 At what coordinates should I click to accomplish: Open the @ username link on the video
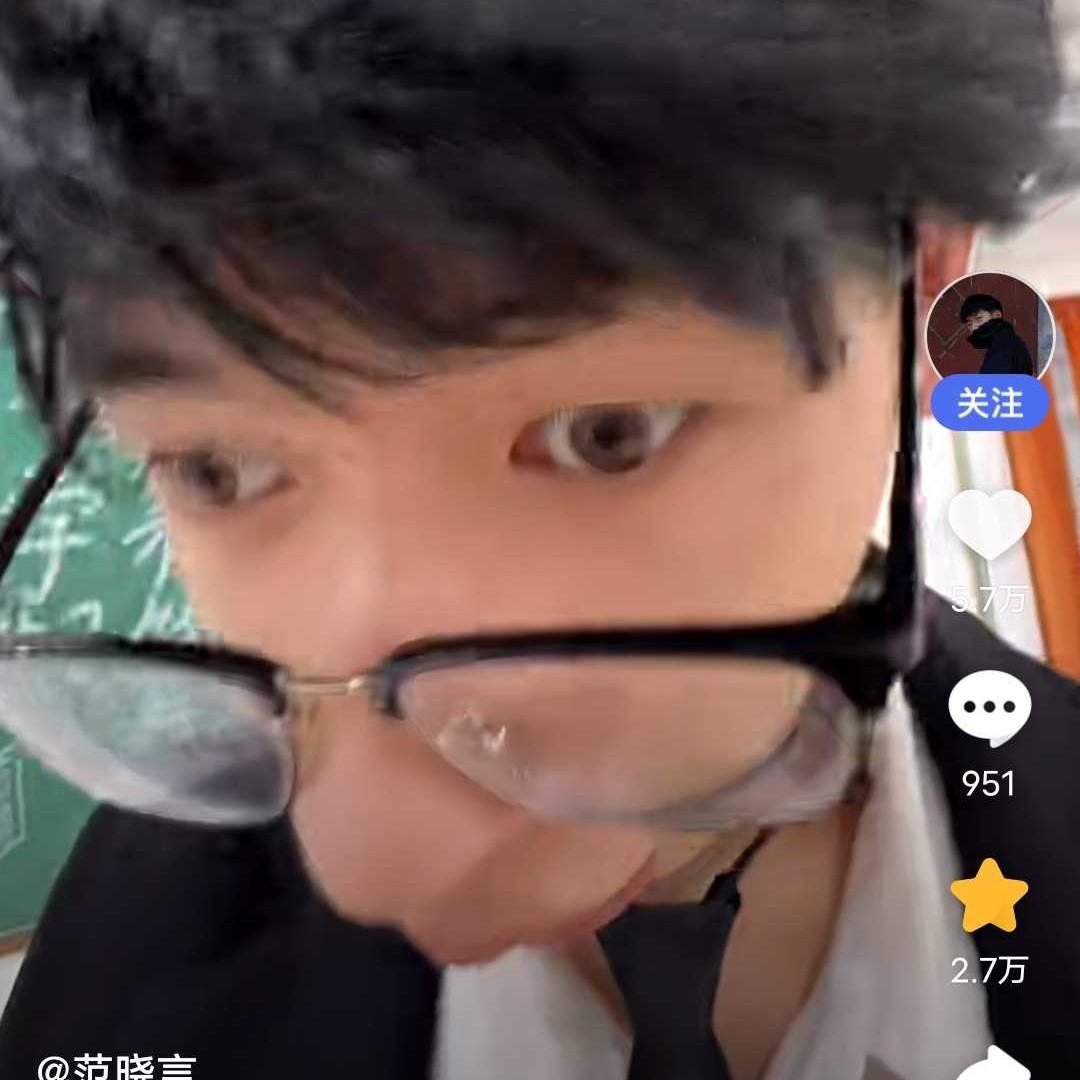point(117,1068)
